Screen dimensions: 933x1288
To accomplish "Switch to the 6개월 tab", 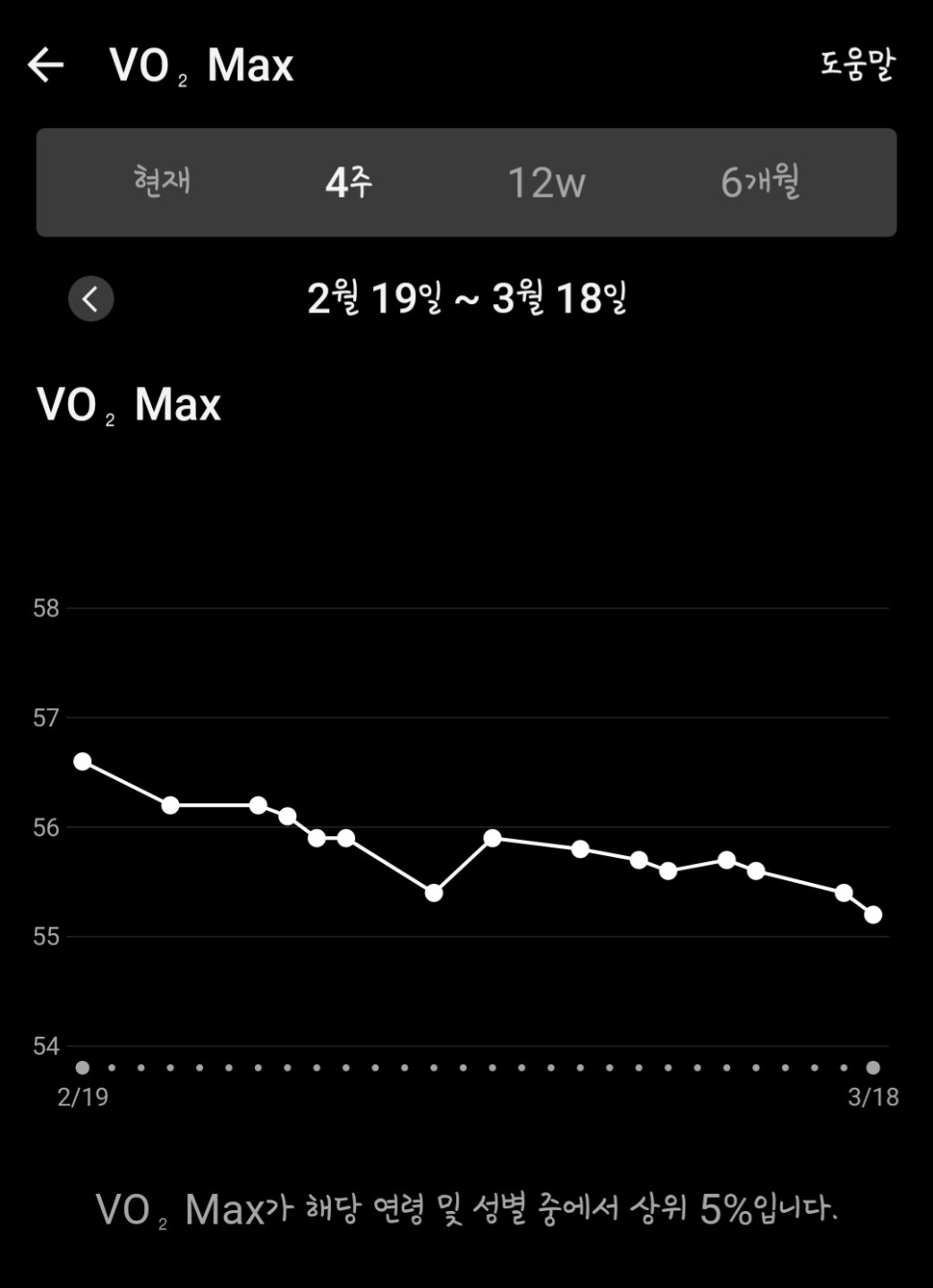I will coord(760,182).
